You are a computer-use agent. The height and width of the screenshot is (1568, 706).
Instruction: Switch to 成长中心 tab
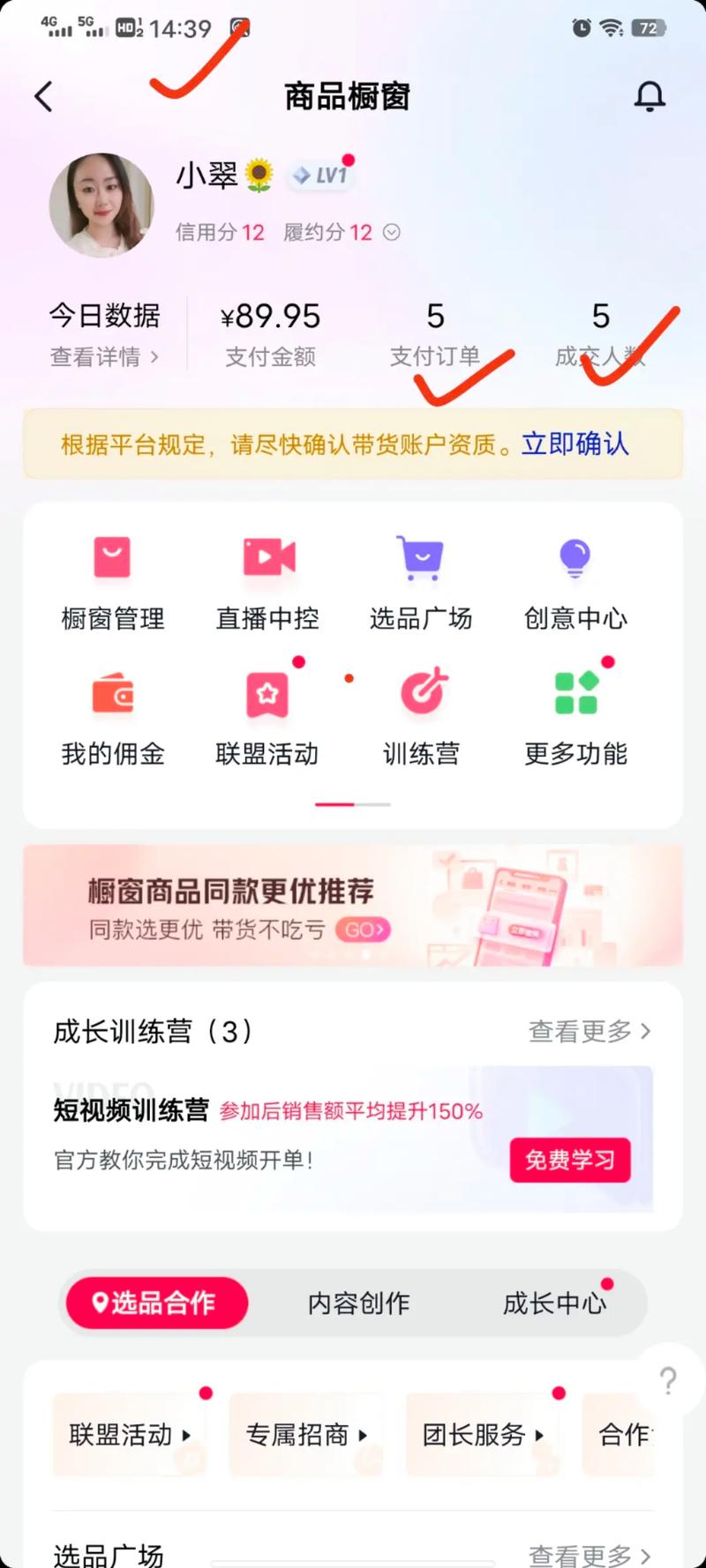[x=553, y=1303]
